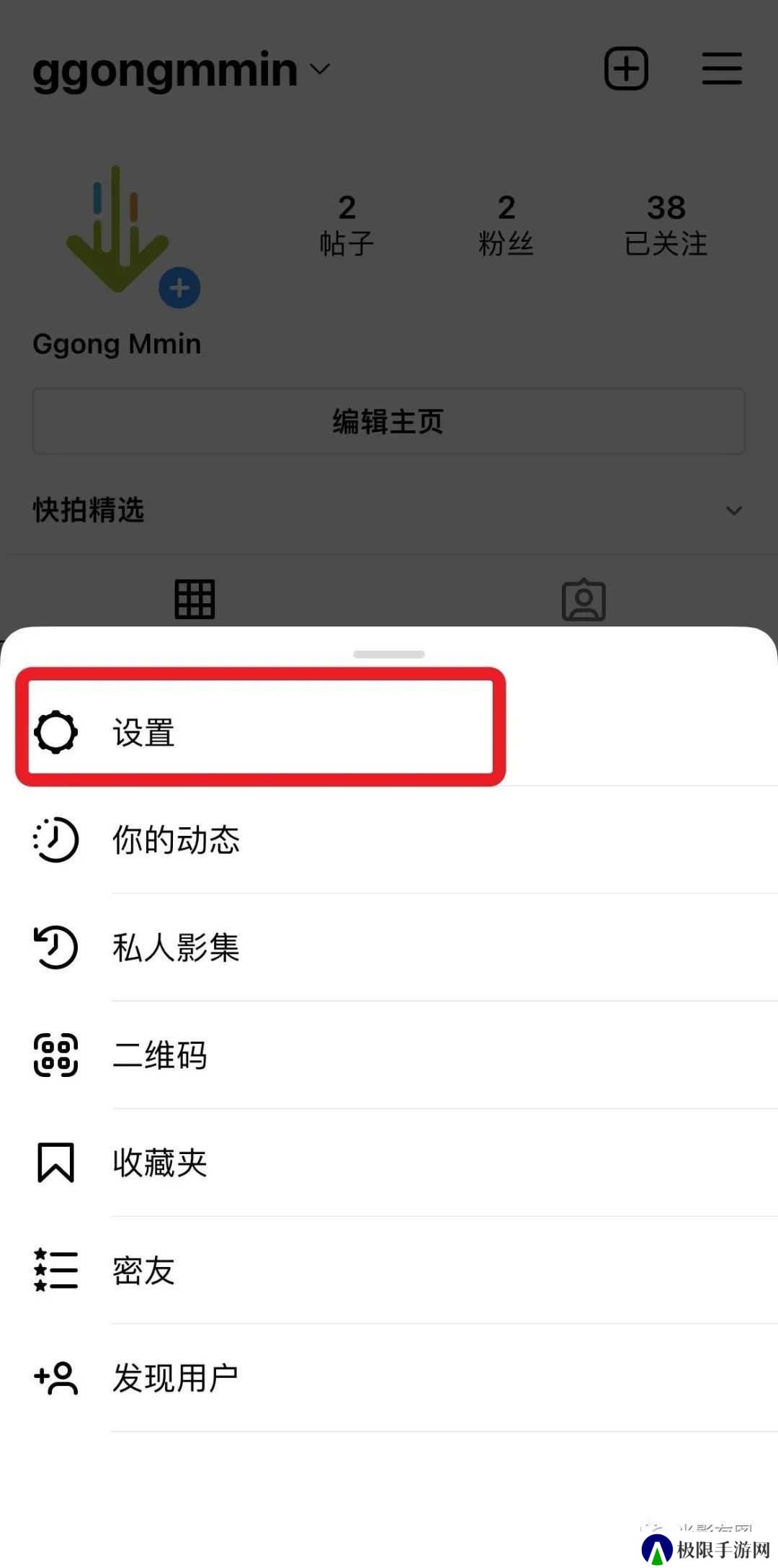The width and height of the screenshot is (778, 1568).
Task: Open 你的动态
Action: coord(389,839)
